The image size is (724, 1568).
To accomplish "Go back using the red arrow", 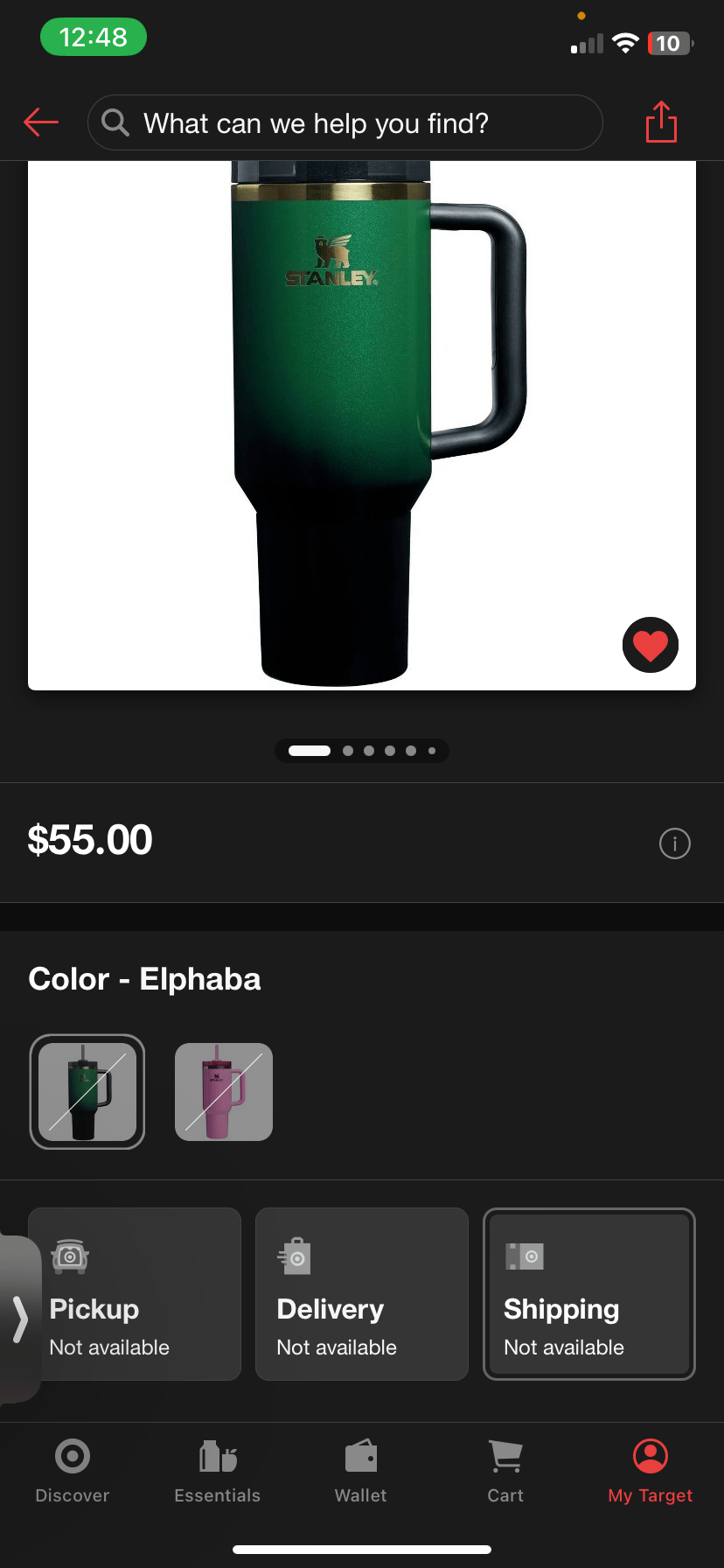I will click(41, 122).
